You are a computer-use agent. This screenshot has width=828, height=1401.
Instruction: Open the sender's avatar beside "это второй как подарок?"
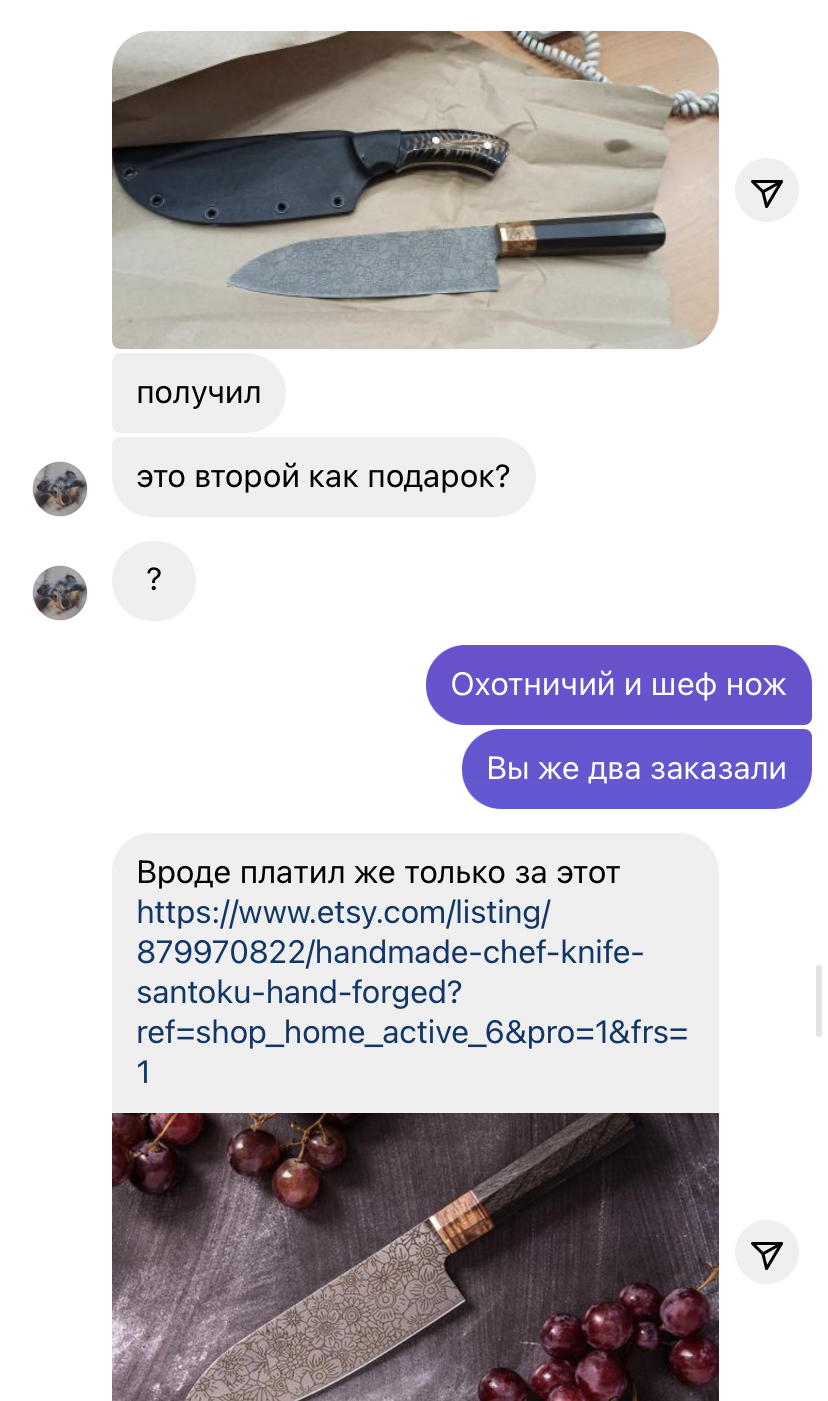tap(60, 489)
